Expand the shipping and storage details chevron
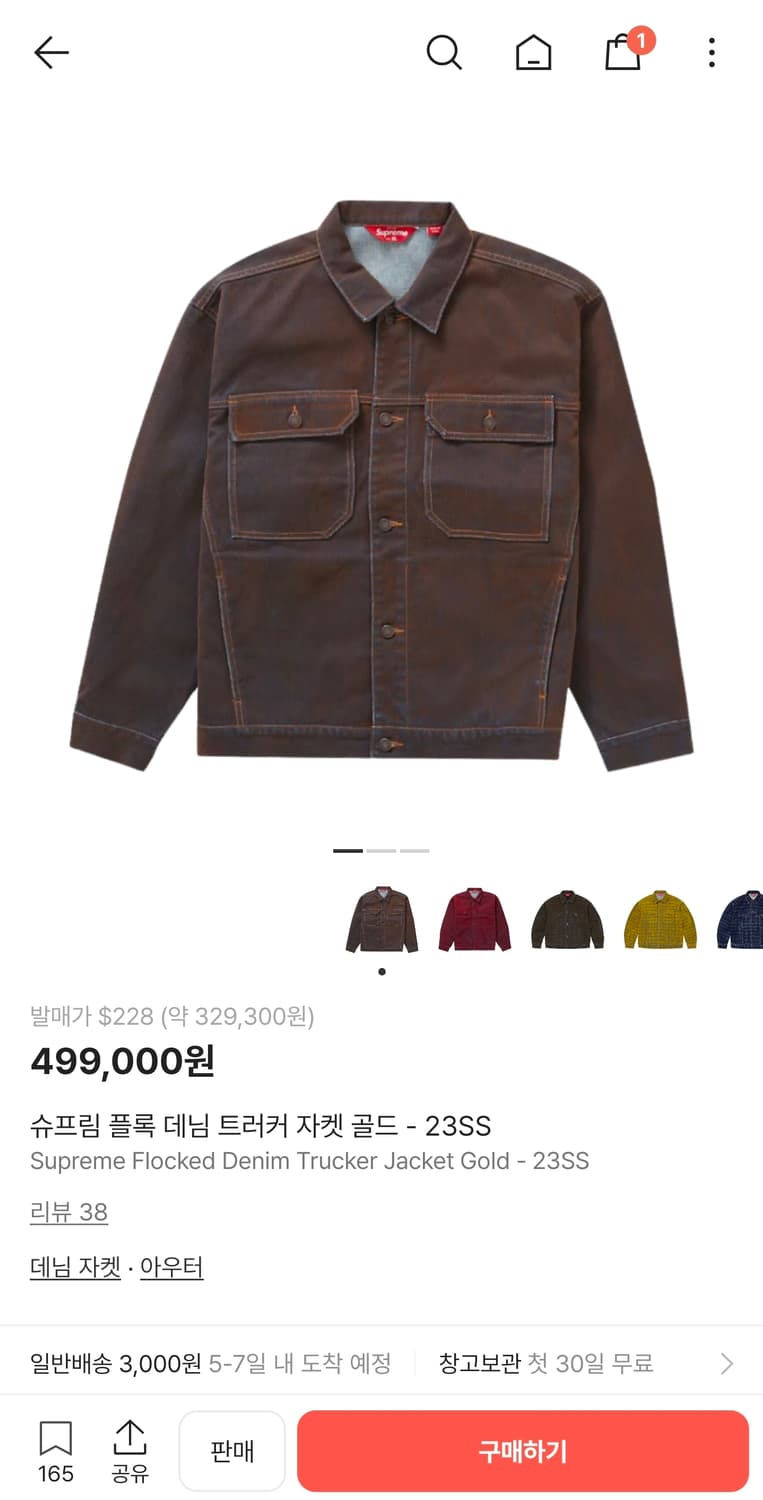This screenshot has height=1500, width=763. 725,1362
